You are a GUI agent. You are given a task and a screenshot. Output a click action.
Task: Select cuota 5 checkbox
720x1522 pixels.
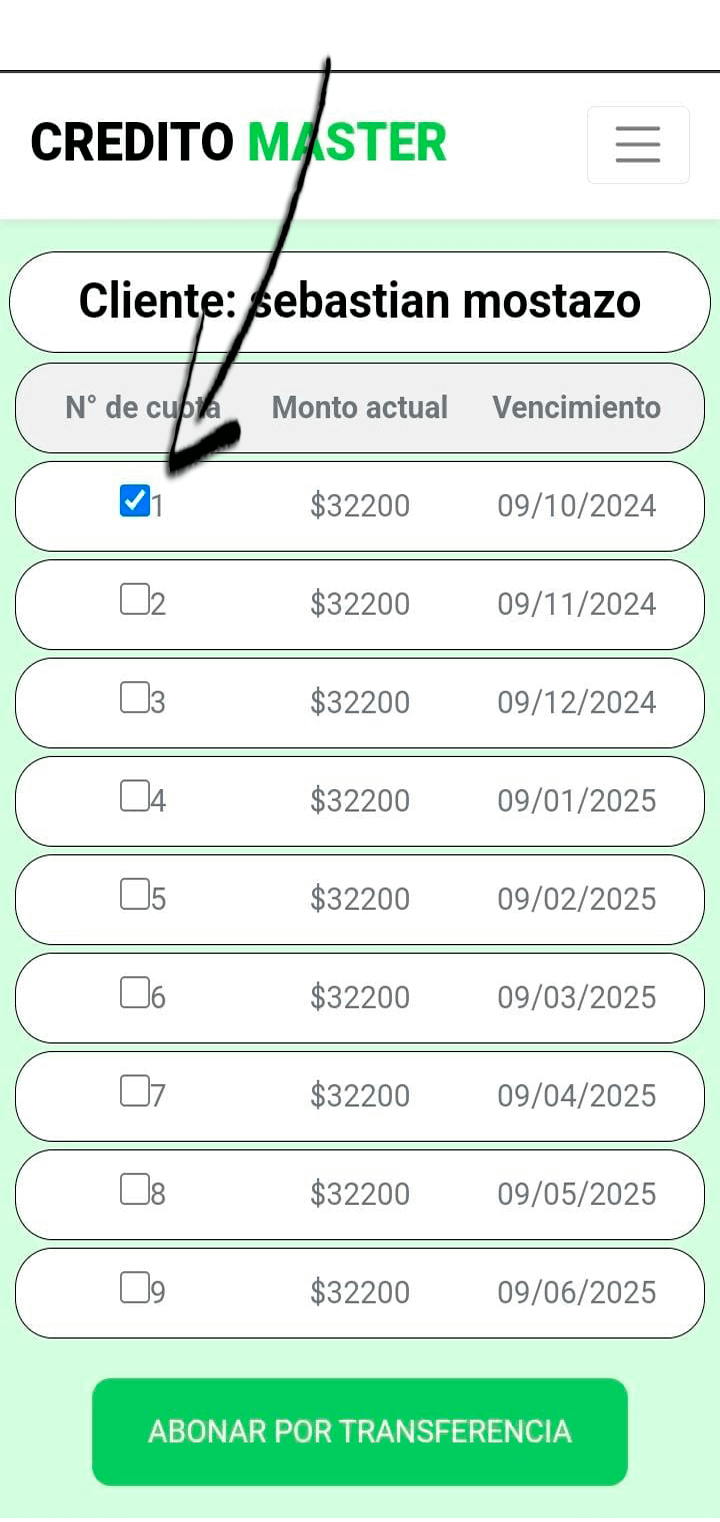pyautogui.click(x=134, y=893)
